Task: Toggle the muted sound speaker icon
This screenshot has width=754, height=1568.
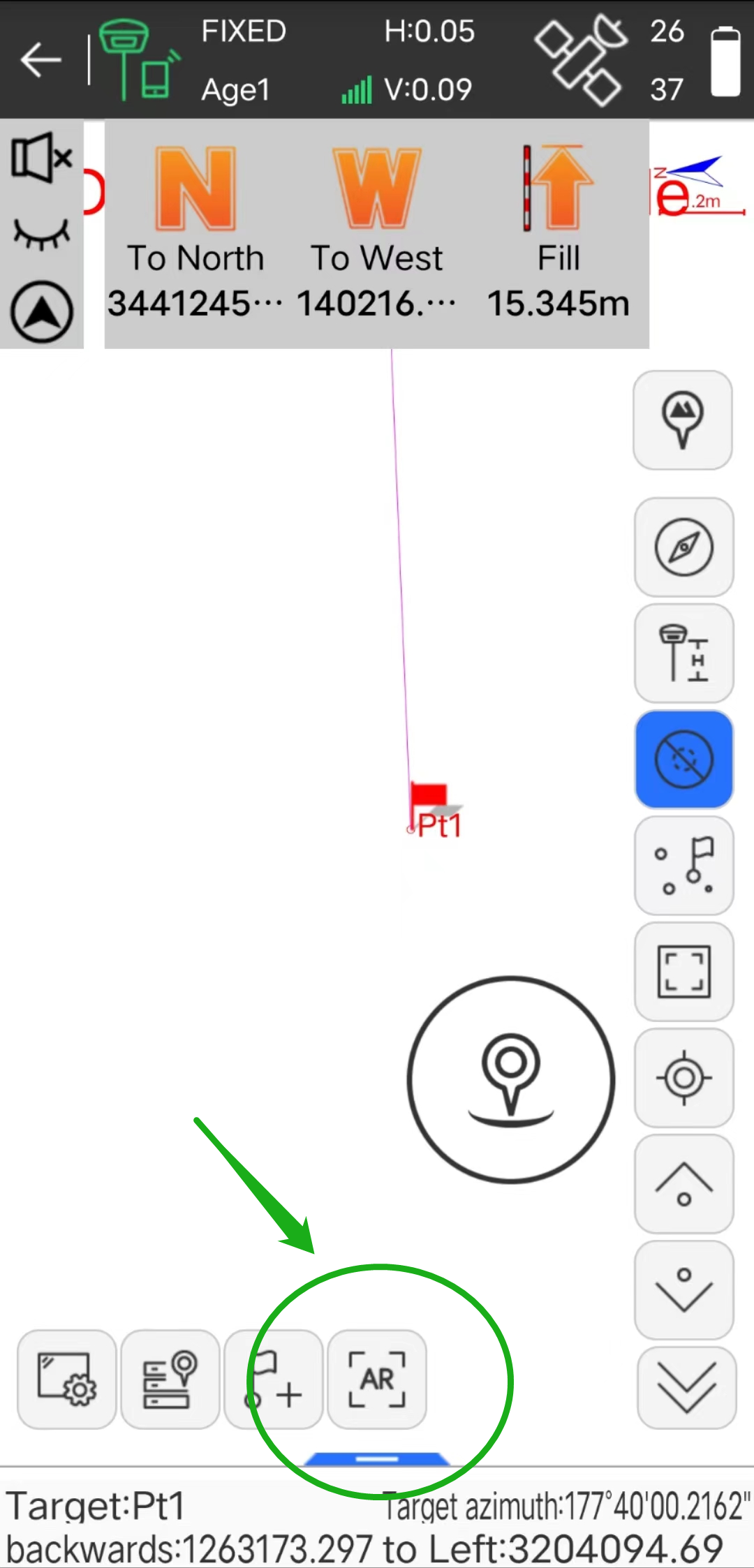Action: [41, 158]
